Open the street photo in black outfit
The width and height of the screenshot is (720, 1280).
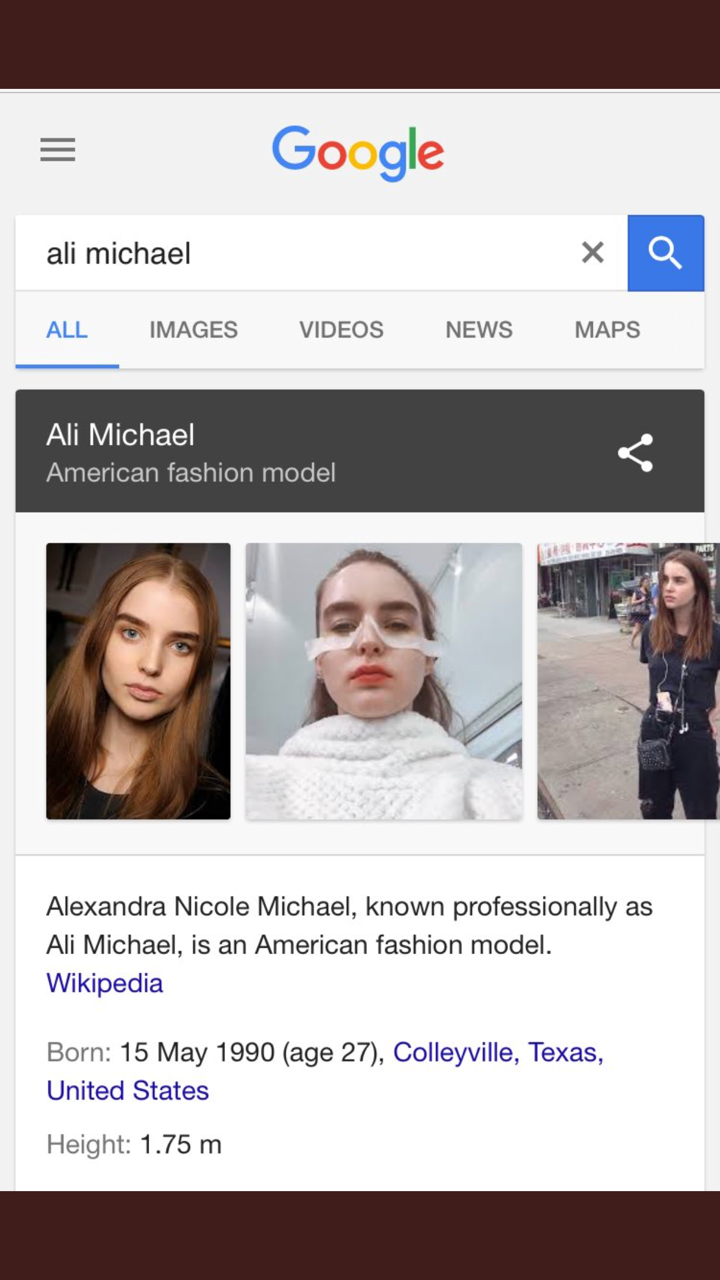627,681
